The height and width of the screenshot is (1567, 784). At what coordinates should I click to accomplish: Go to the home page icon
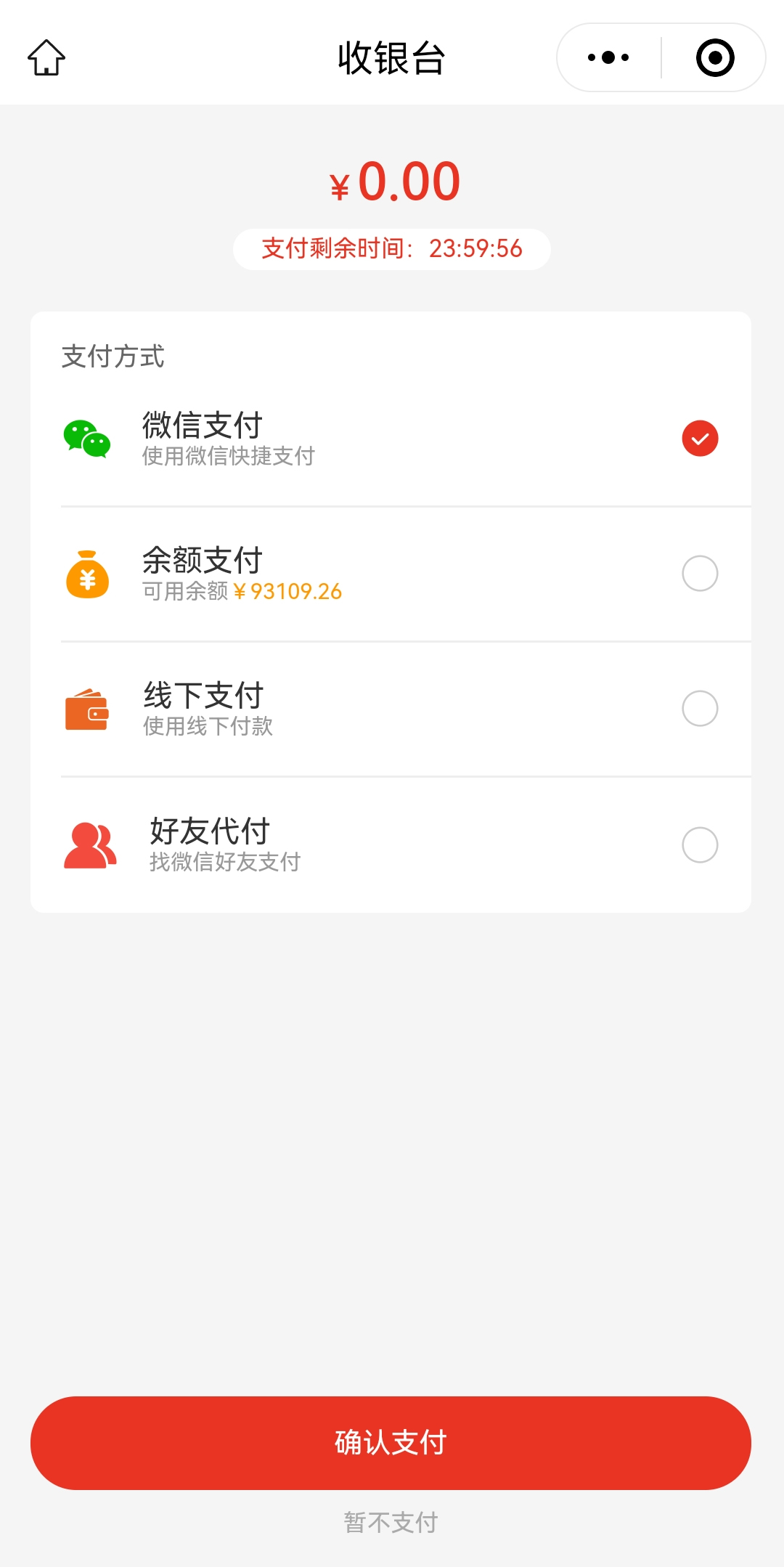[x=46, y=57]
